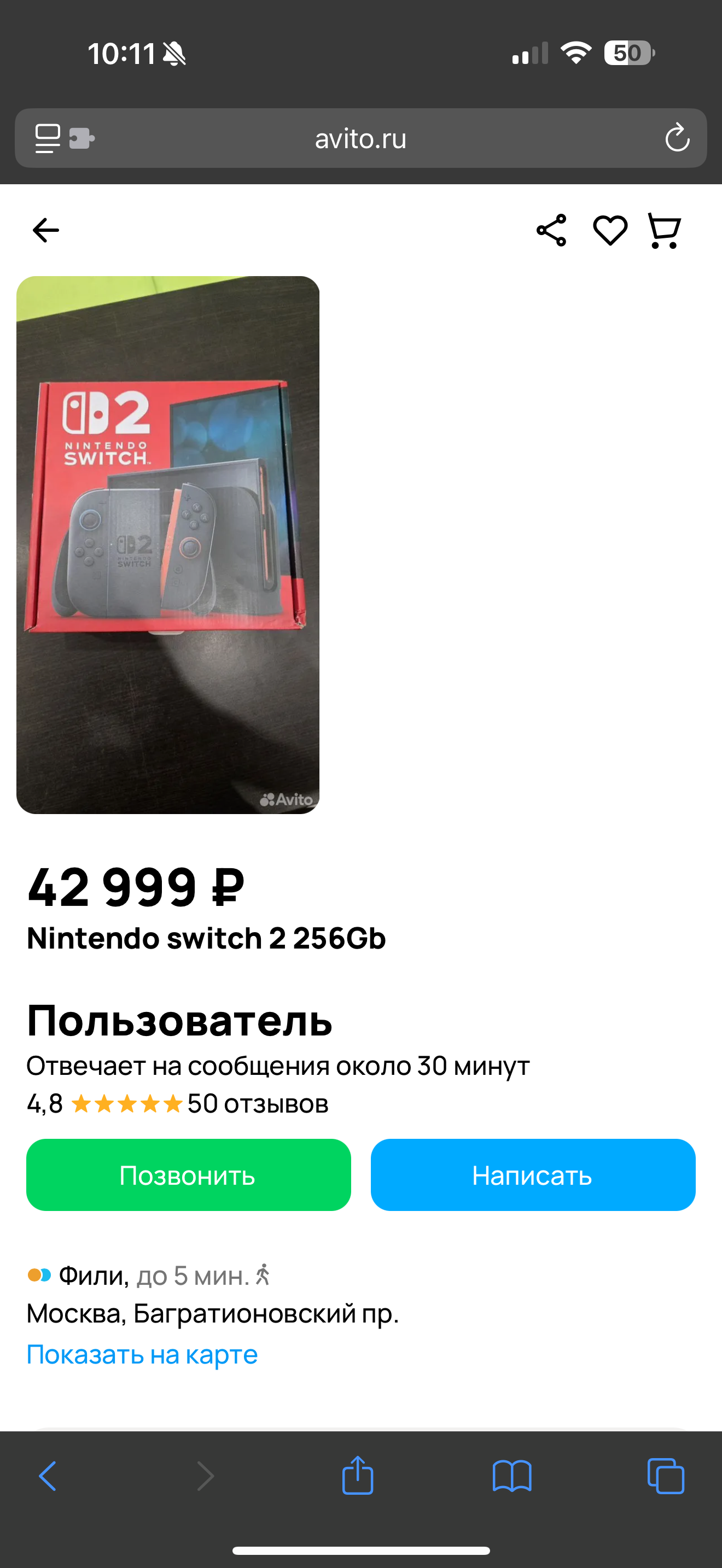
Task: Open the Показать на карте link
Action: 142,1354
